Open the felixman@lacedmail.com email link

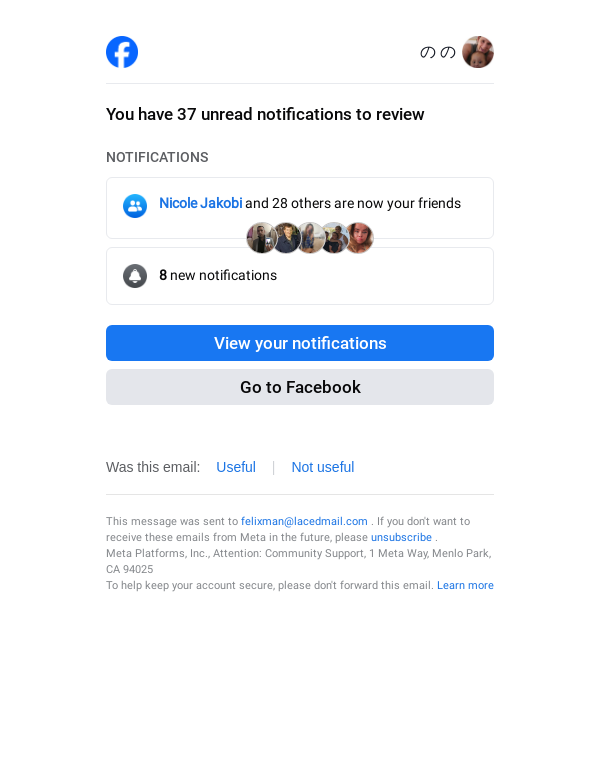[x=304, y=521]
